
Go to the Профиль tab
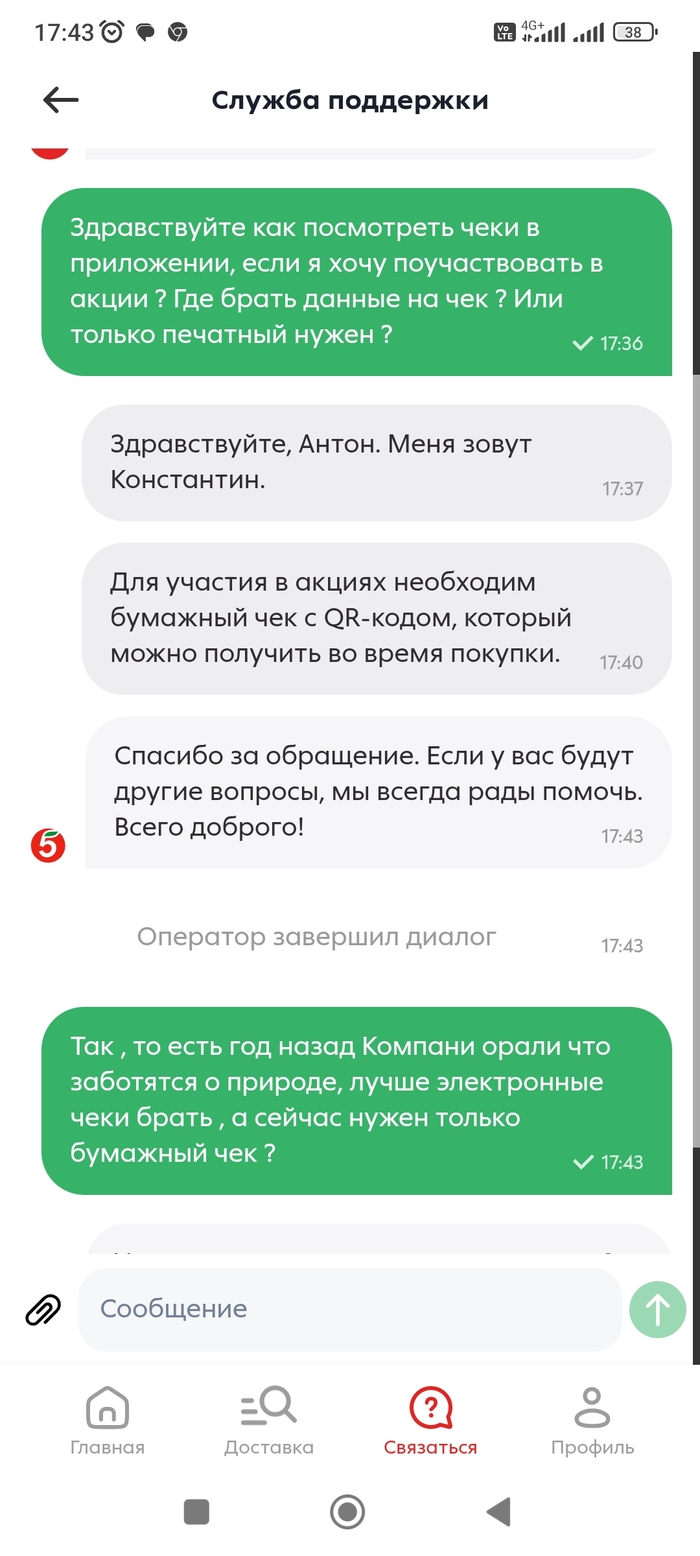click(x=592, y=1420)
